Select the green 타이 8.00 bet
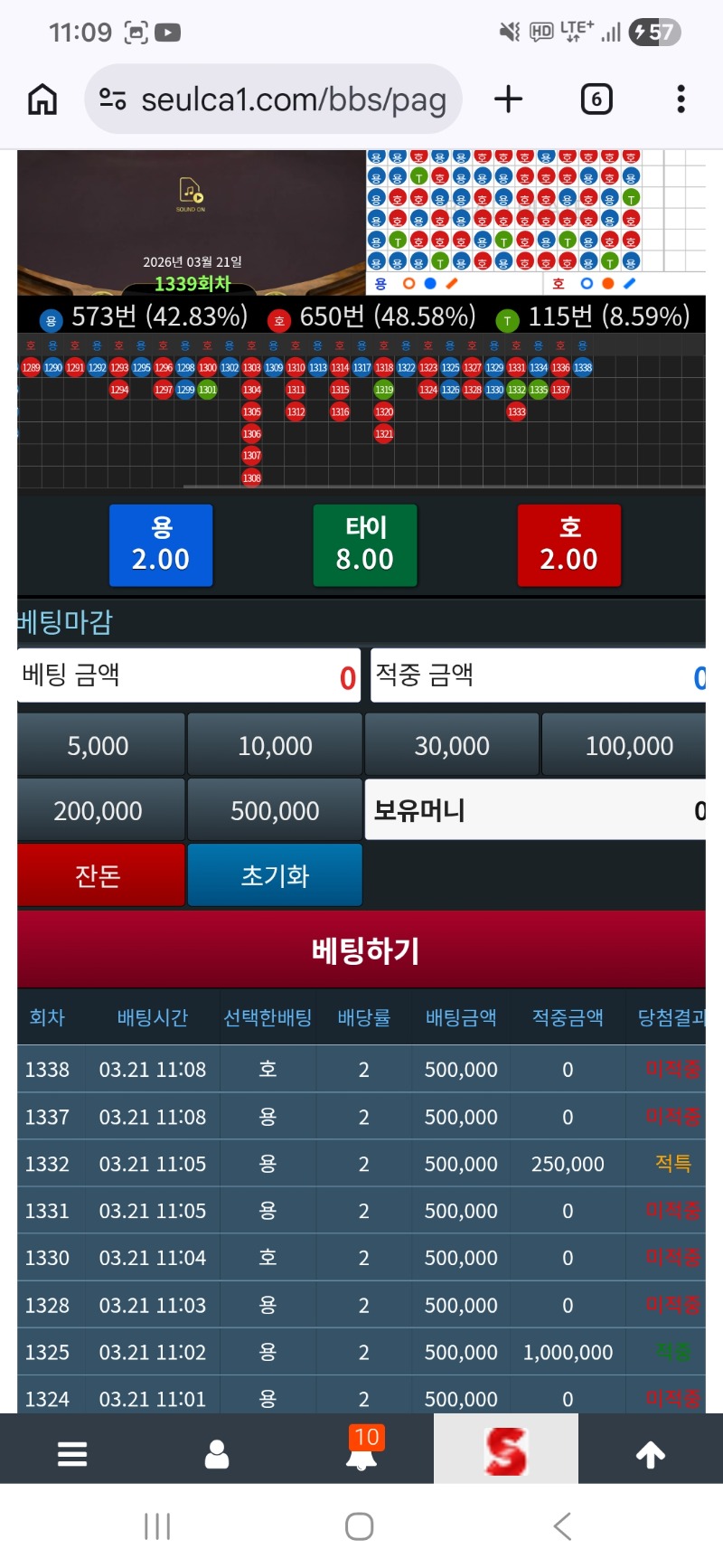The height and width of the screenshot is (1568, 723). (x=365, y=545)
